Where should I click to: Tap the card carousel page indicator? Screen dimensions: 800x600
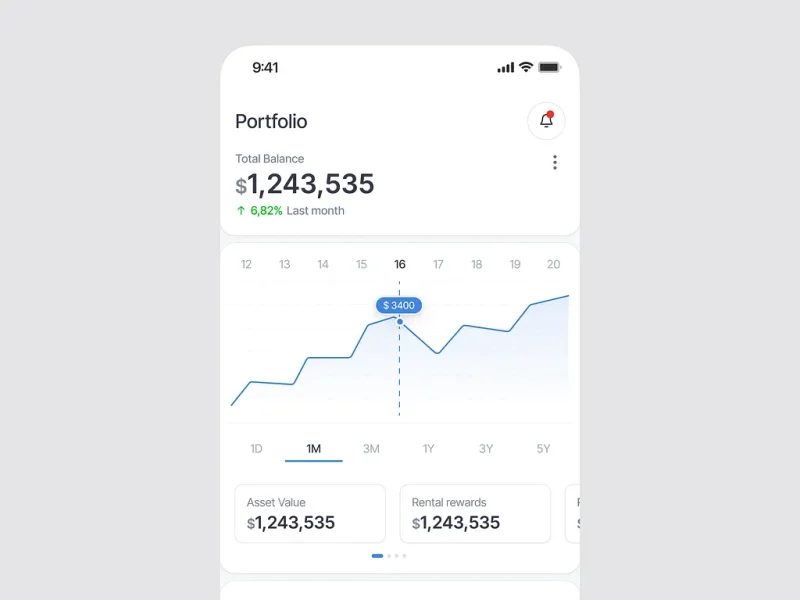click(x=389, y=555)
